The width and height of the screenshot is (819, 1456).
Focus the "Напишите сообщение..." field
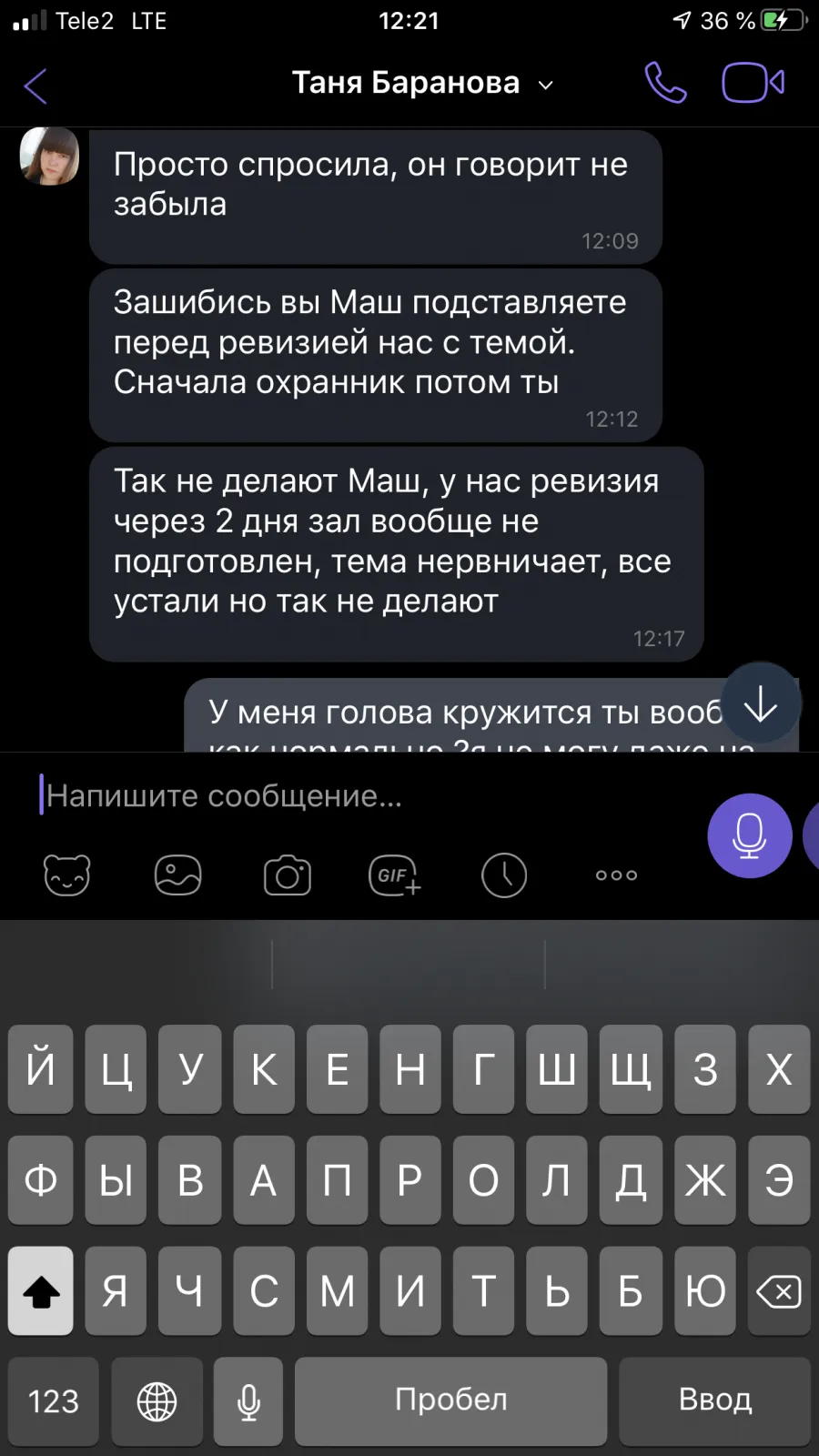[364, 795]
